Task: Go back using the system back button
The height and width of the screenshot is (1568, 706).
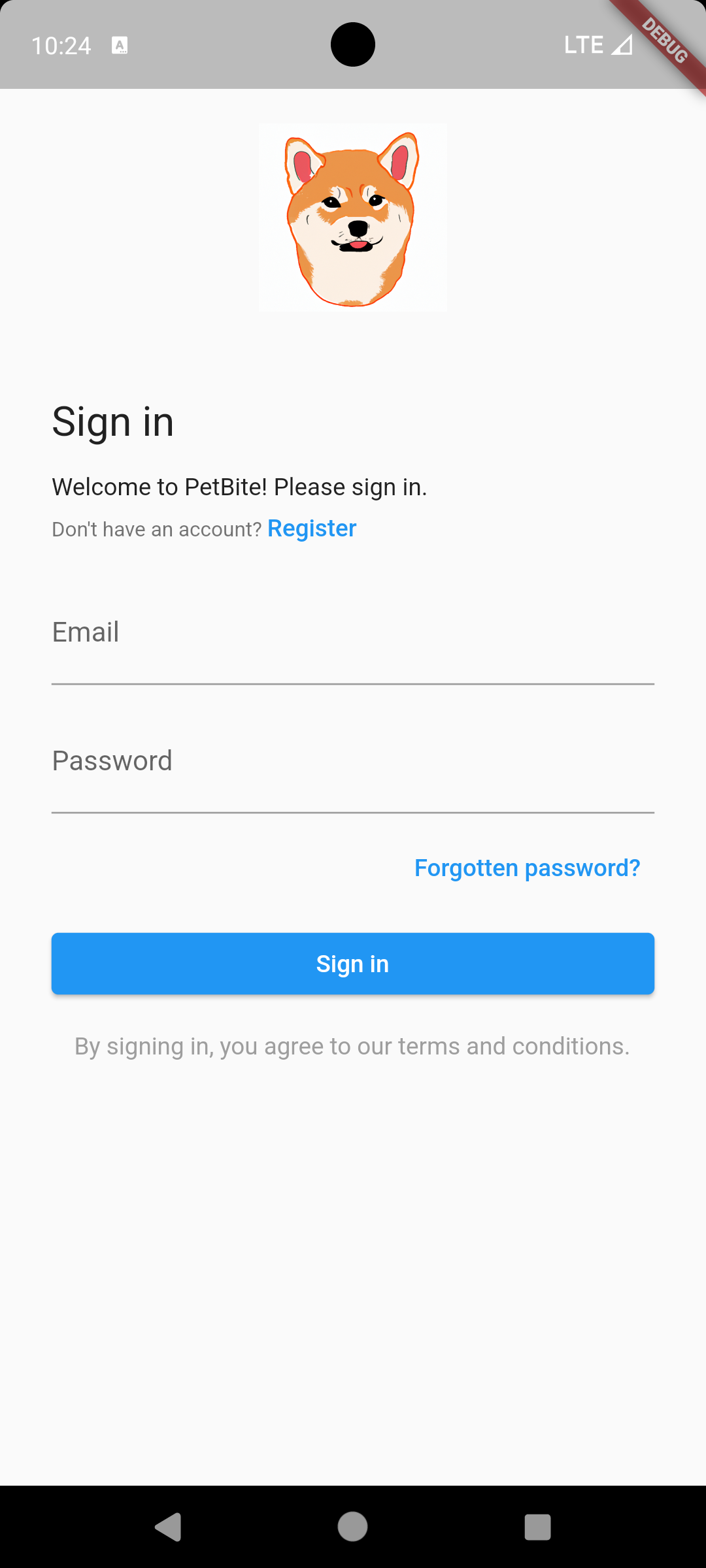Action: click(169, 1527)
